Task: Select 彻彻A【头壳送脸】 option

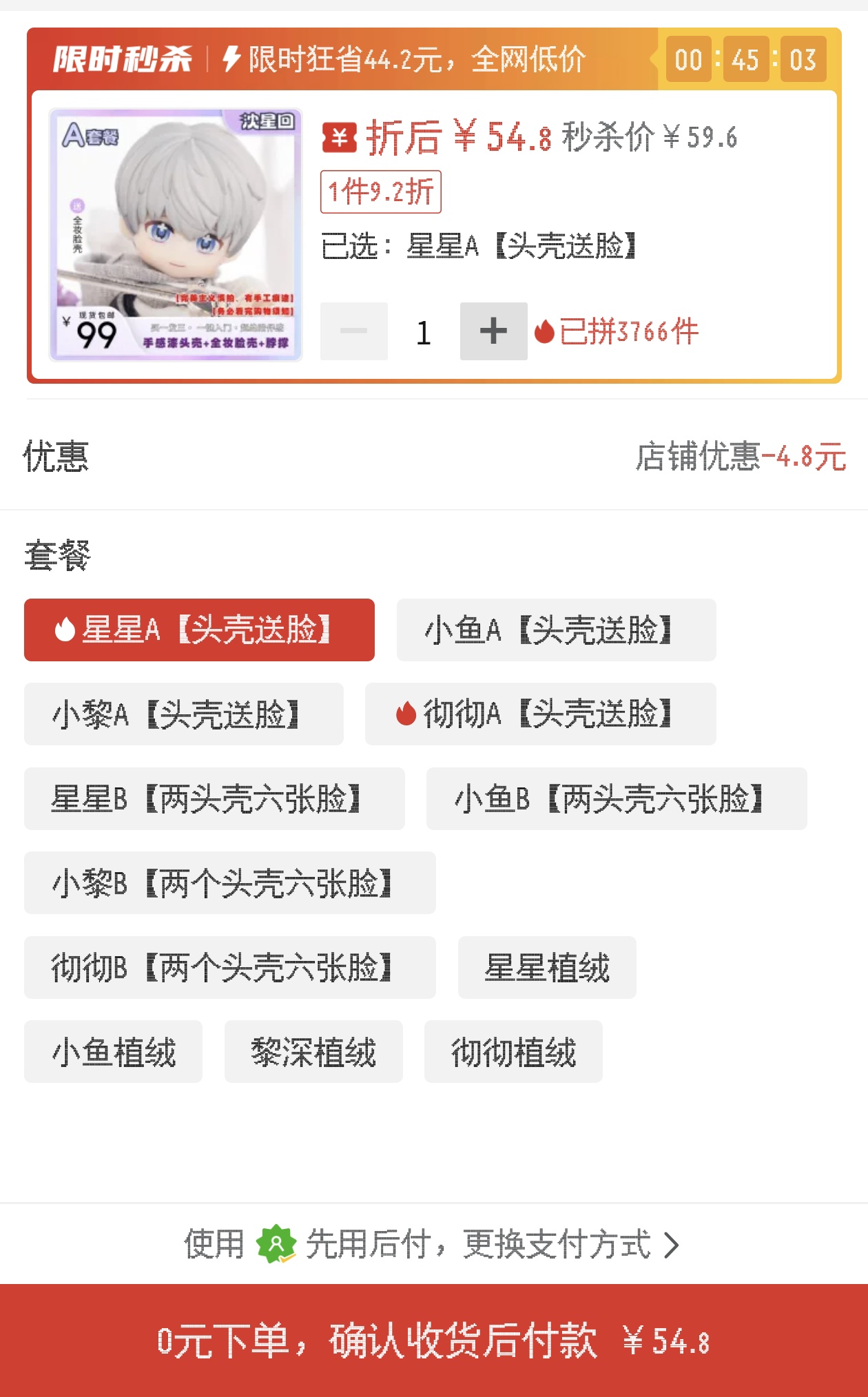Action: tap(540, 714)
